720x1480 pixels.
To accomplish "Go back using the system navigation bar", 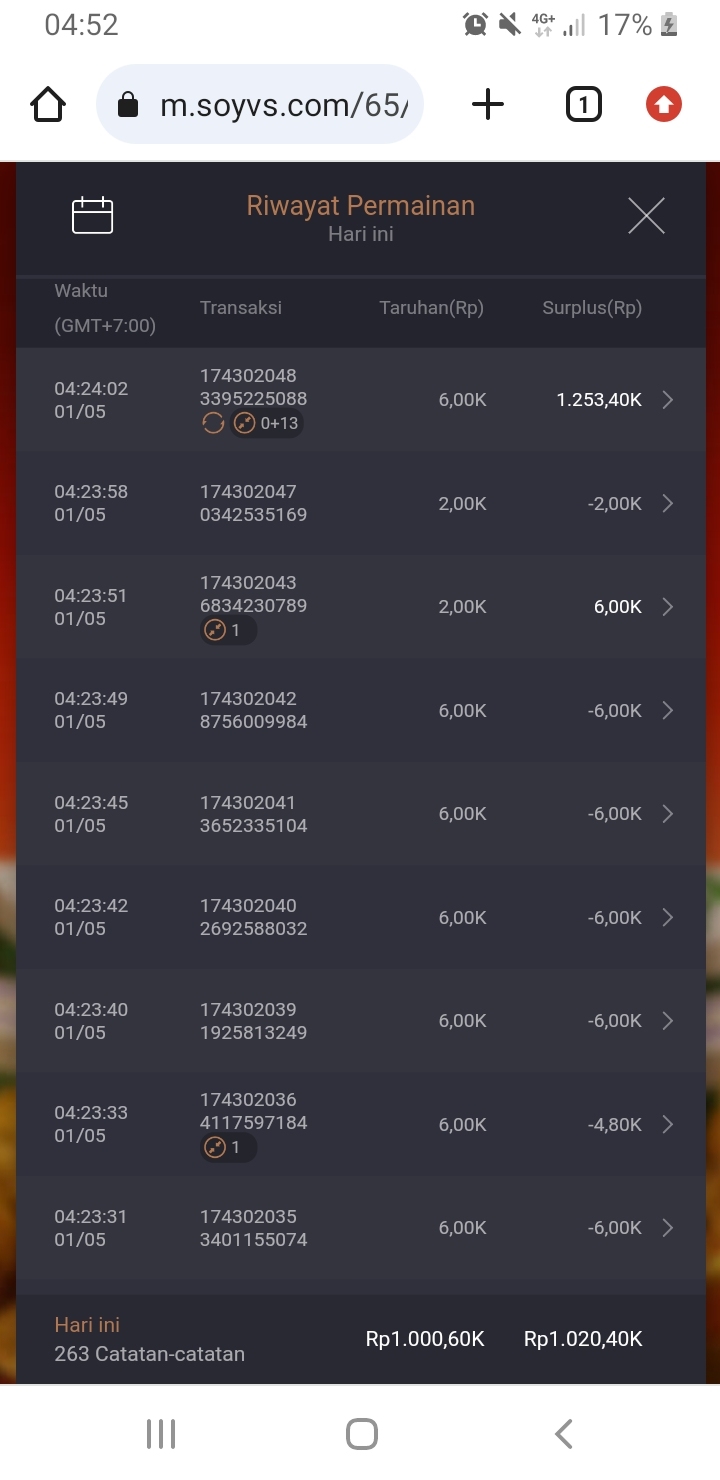I will pos(563,1434).
